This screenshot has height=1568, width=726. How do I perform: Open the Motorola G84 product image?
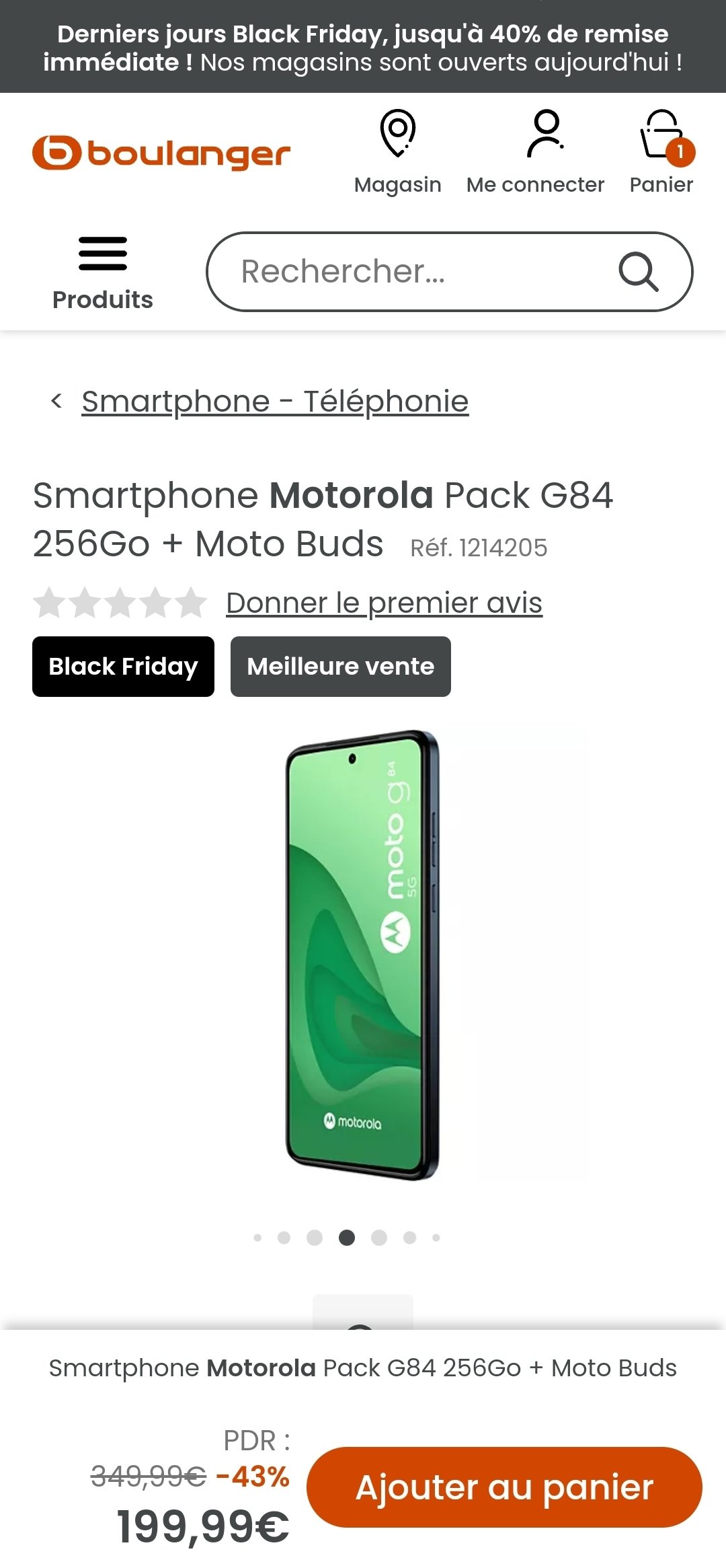coord(363,955)
